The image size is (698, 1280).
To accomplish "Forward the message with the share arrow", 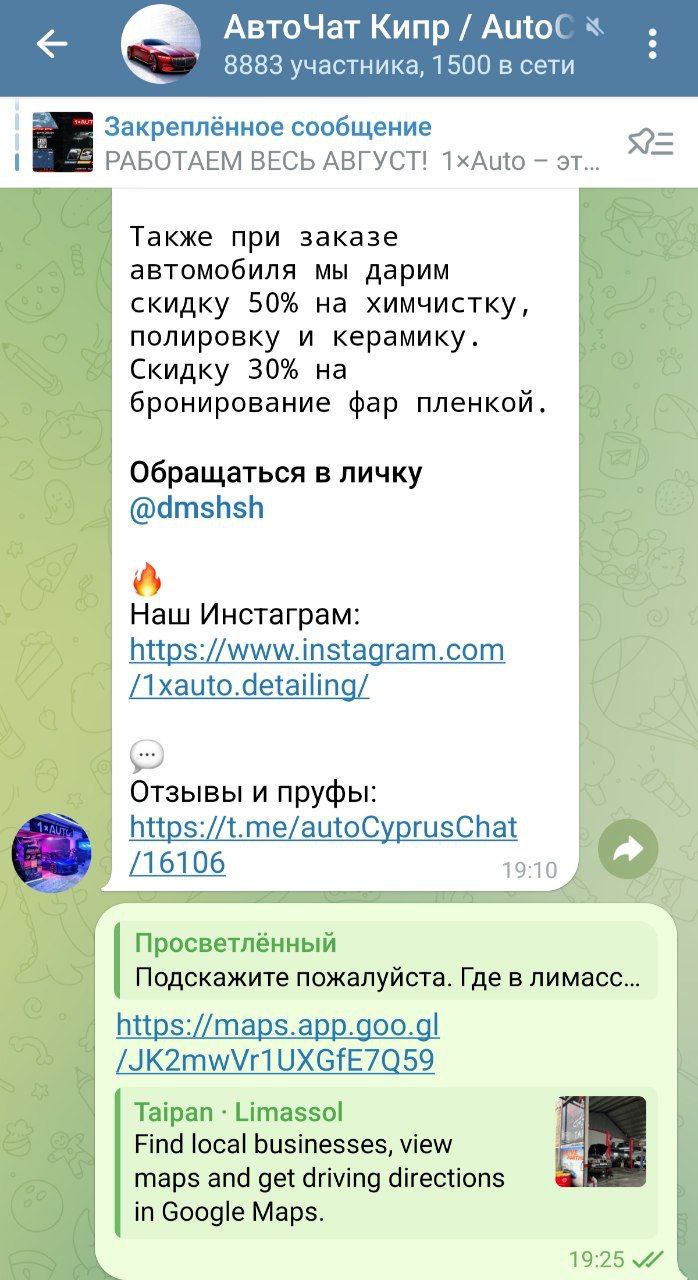I will click(628, 850).
